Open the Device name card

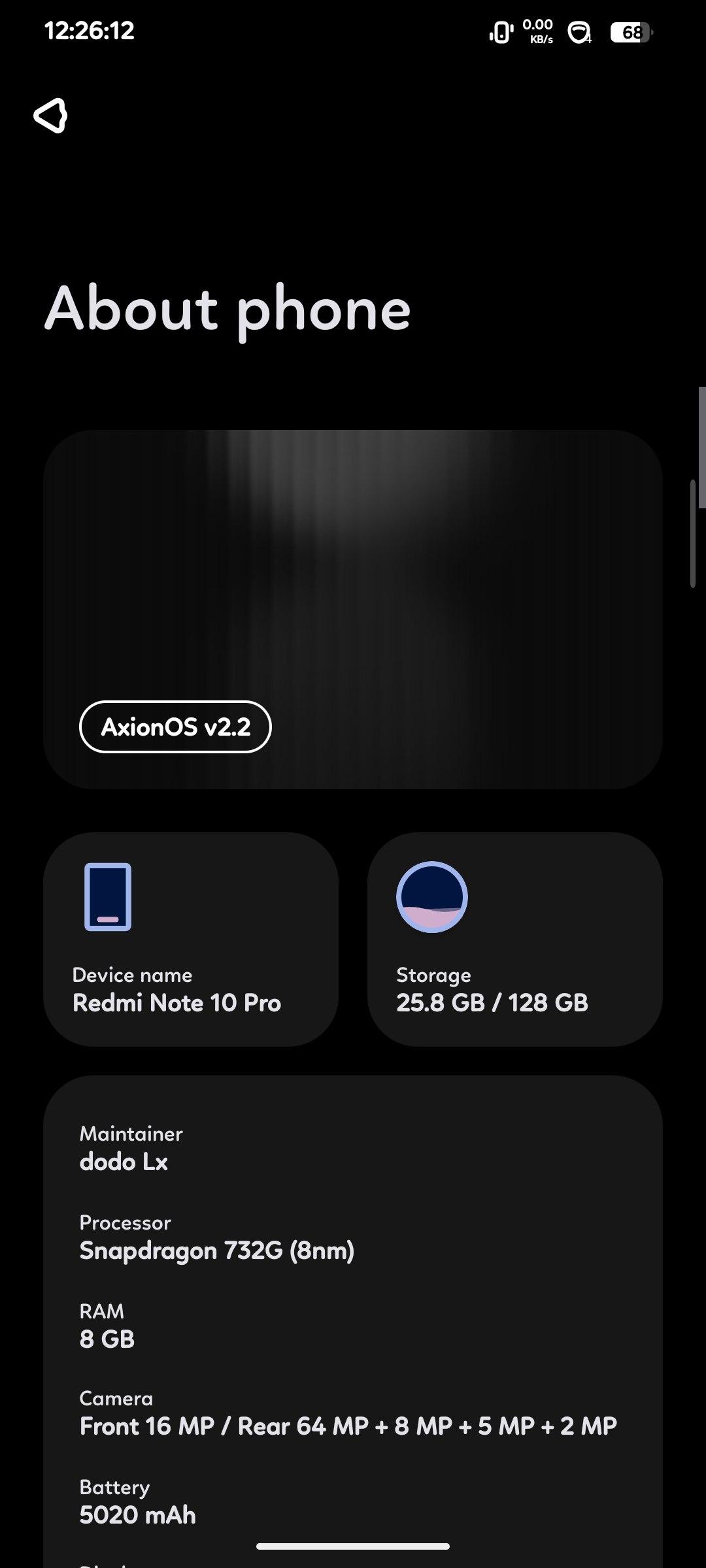pos(191,939)
